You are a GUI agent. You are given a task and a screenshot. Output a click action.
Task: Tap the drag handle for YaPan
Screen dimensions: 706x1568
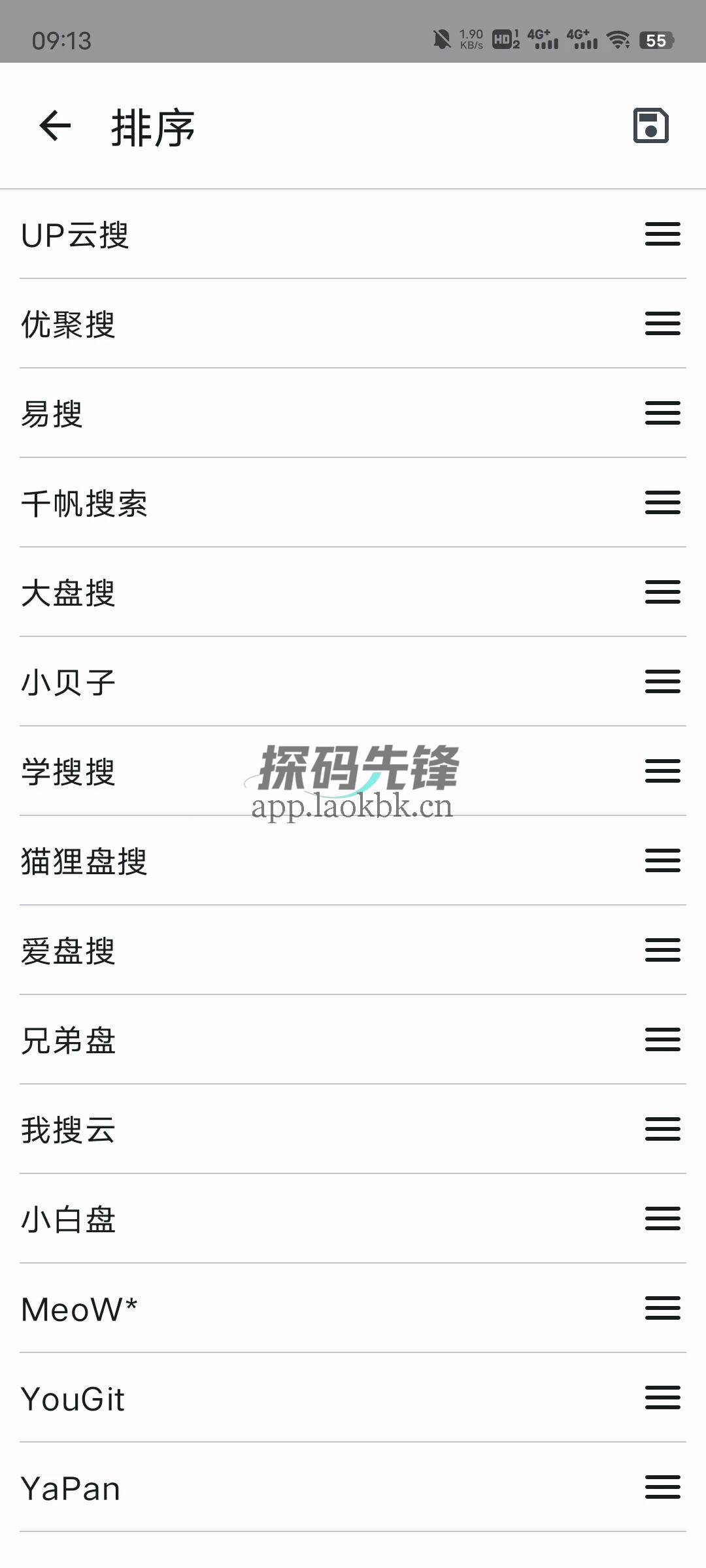point(662,1487)
